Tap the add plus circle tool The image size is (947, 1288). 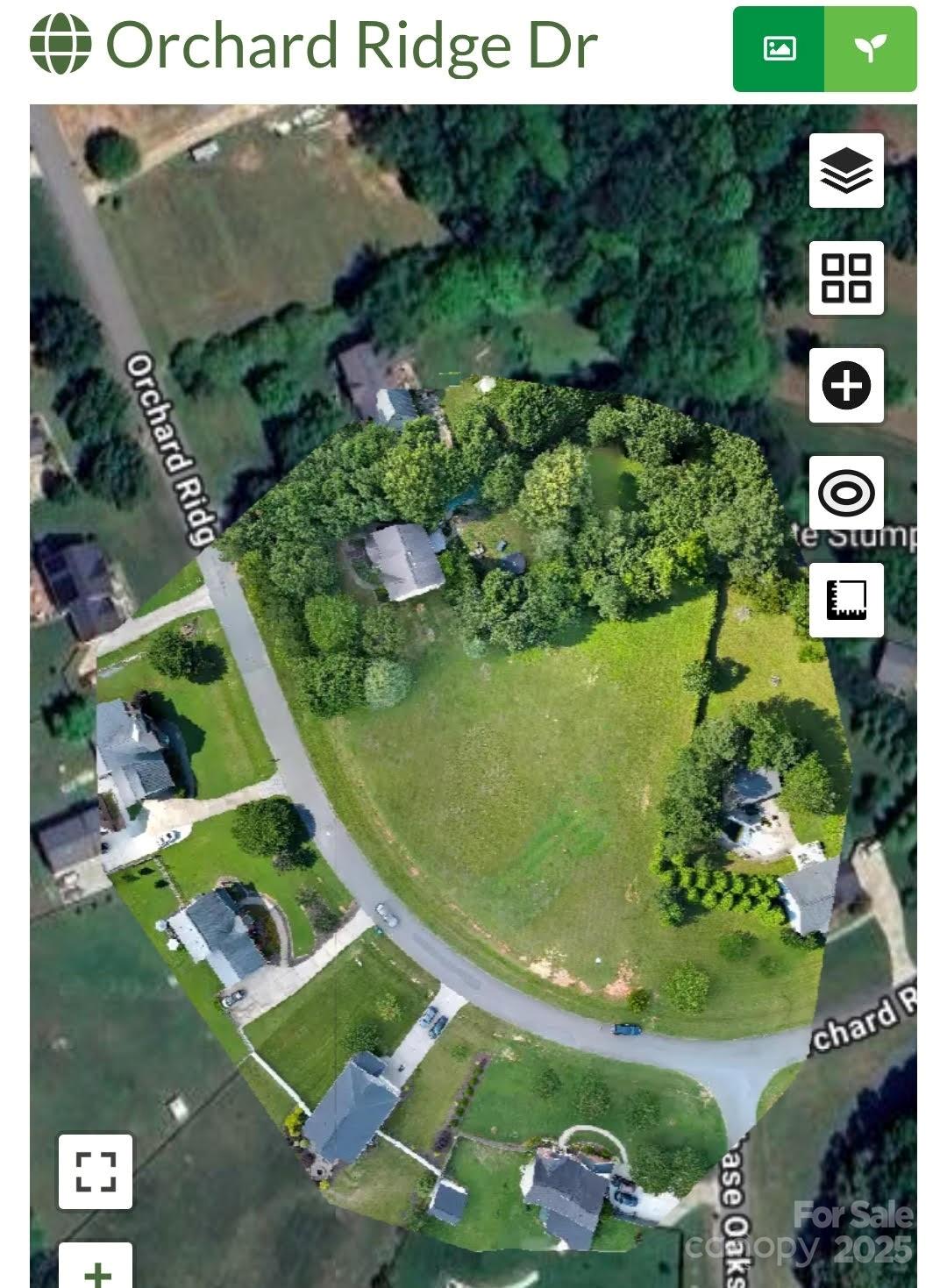pyautogui.click(x=846, y=385)
